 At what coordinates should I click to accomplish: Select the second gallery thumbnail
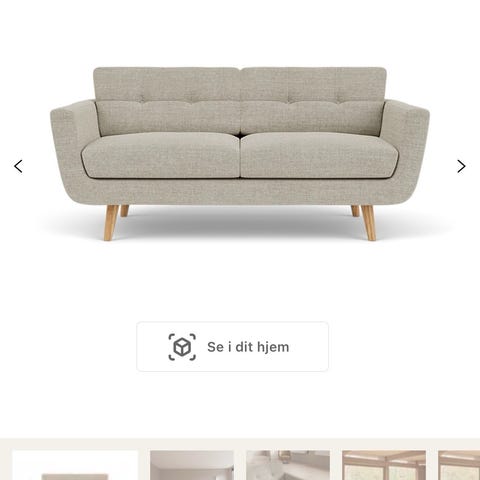click(x=192, y=465)
